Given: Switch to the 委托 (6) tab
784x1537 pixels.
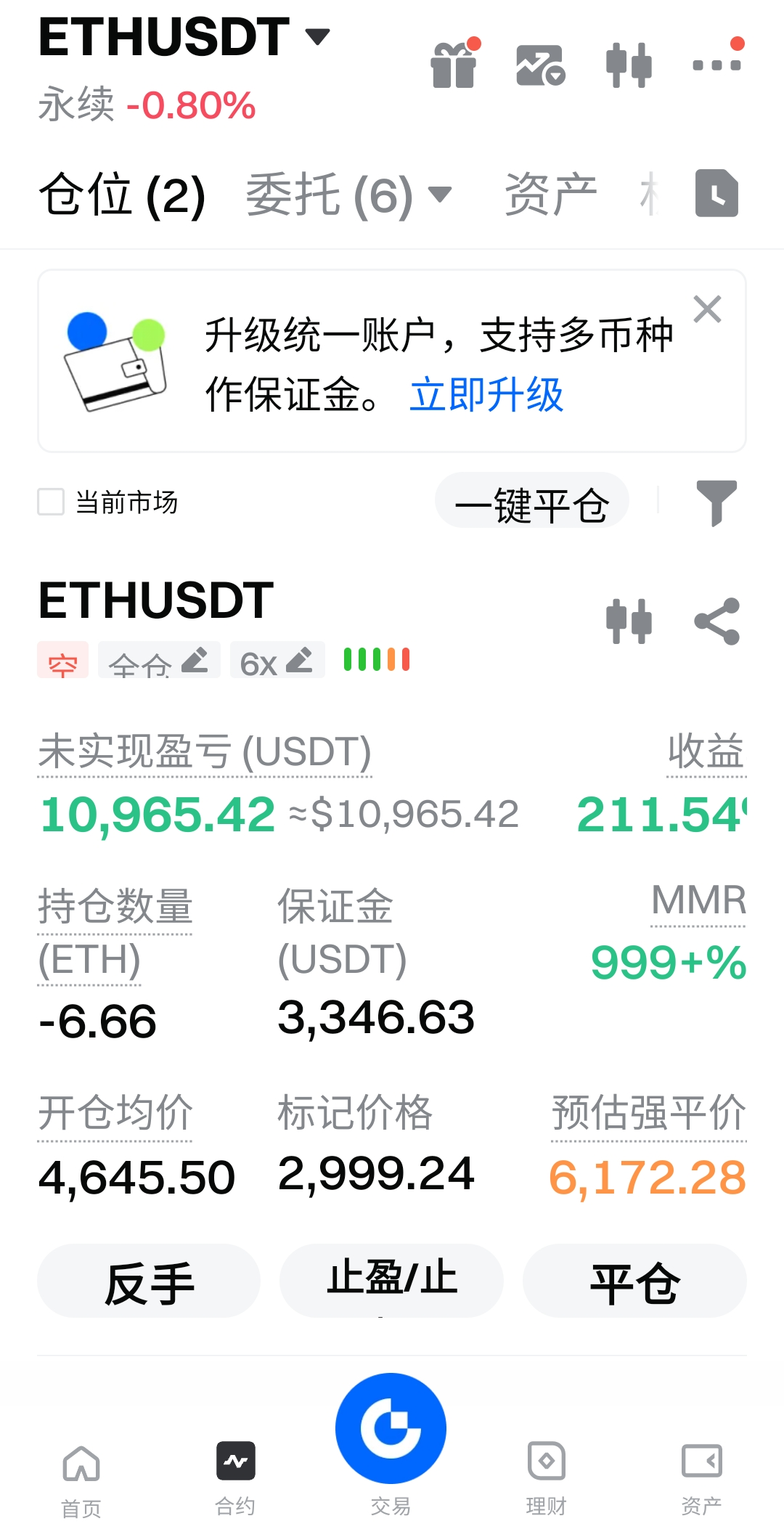Looking at the screenshot, I should (x=347, y=195).
